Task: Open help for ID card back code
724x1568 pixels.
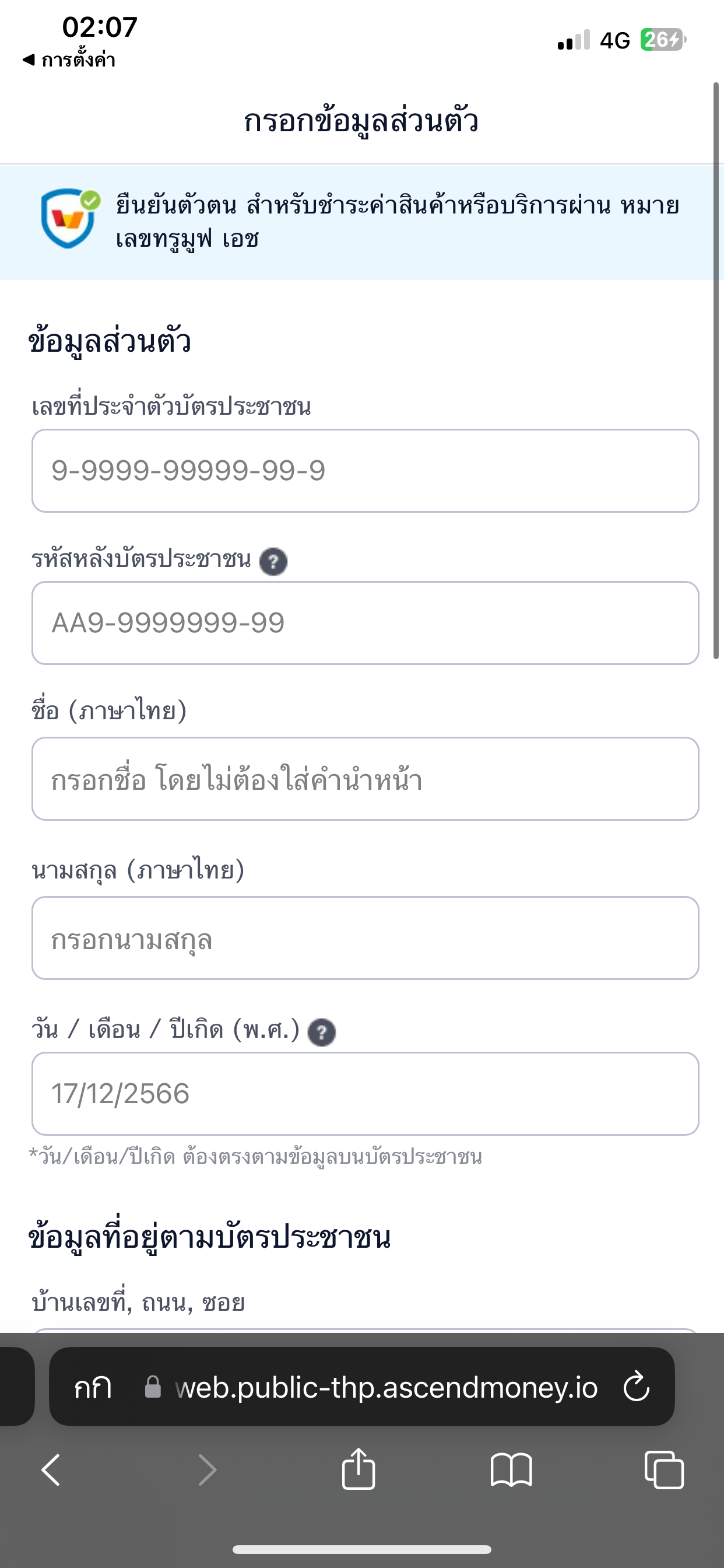Action: (273, 561)
